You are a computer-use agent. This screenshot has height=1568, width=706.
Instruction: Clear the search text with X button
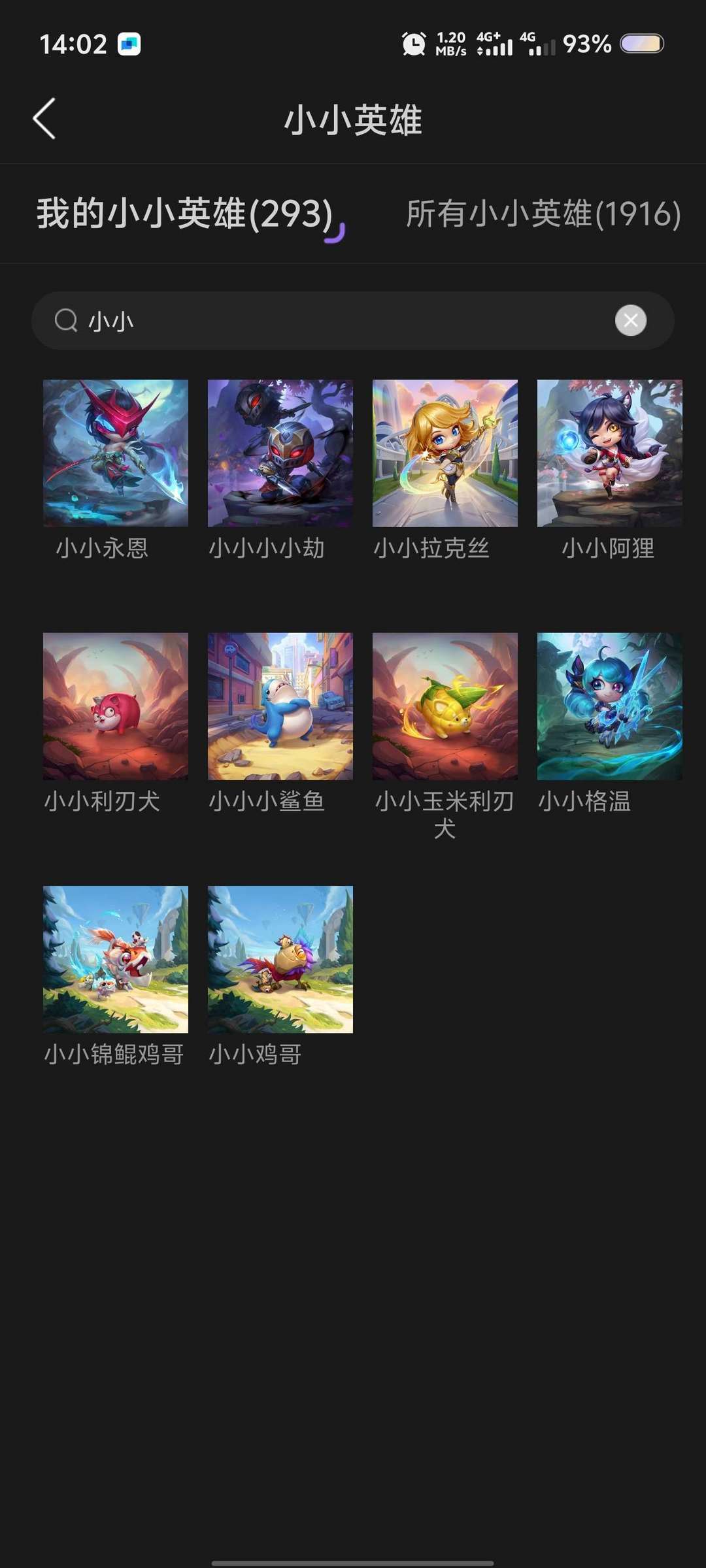[x=630, y=321]
